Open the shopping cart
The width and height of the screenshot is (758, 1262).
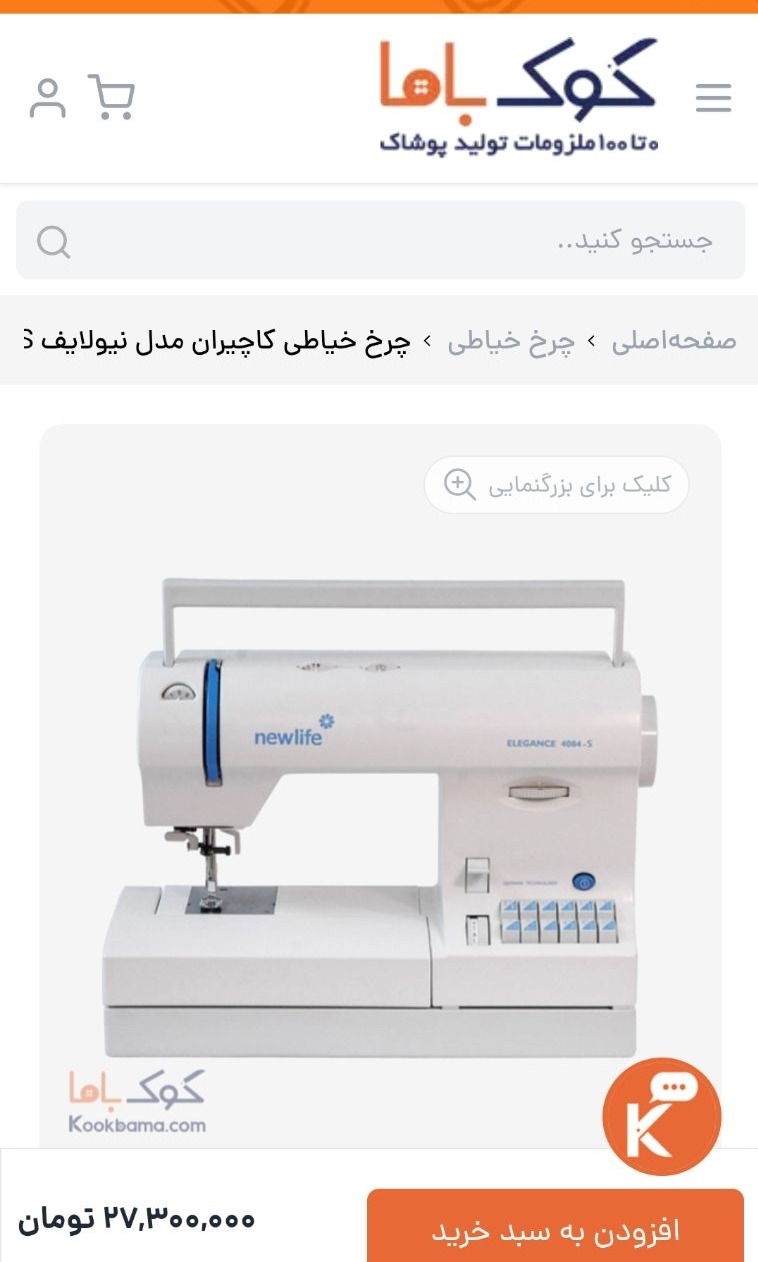pos(111,98)
